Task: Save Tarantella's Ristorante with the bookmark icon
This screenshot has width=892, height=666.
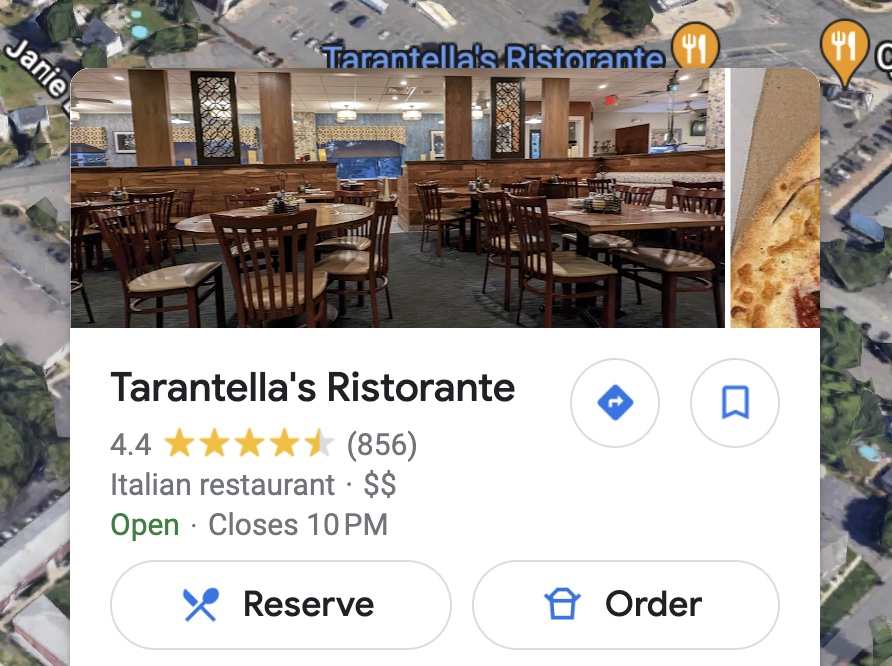Action: [x=735, y=403]
